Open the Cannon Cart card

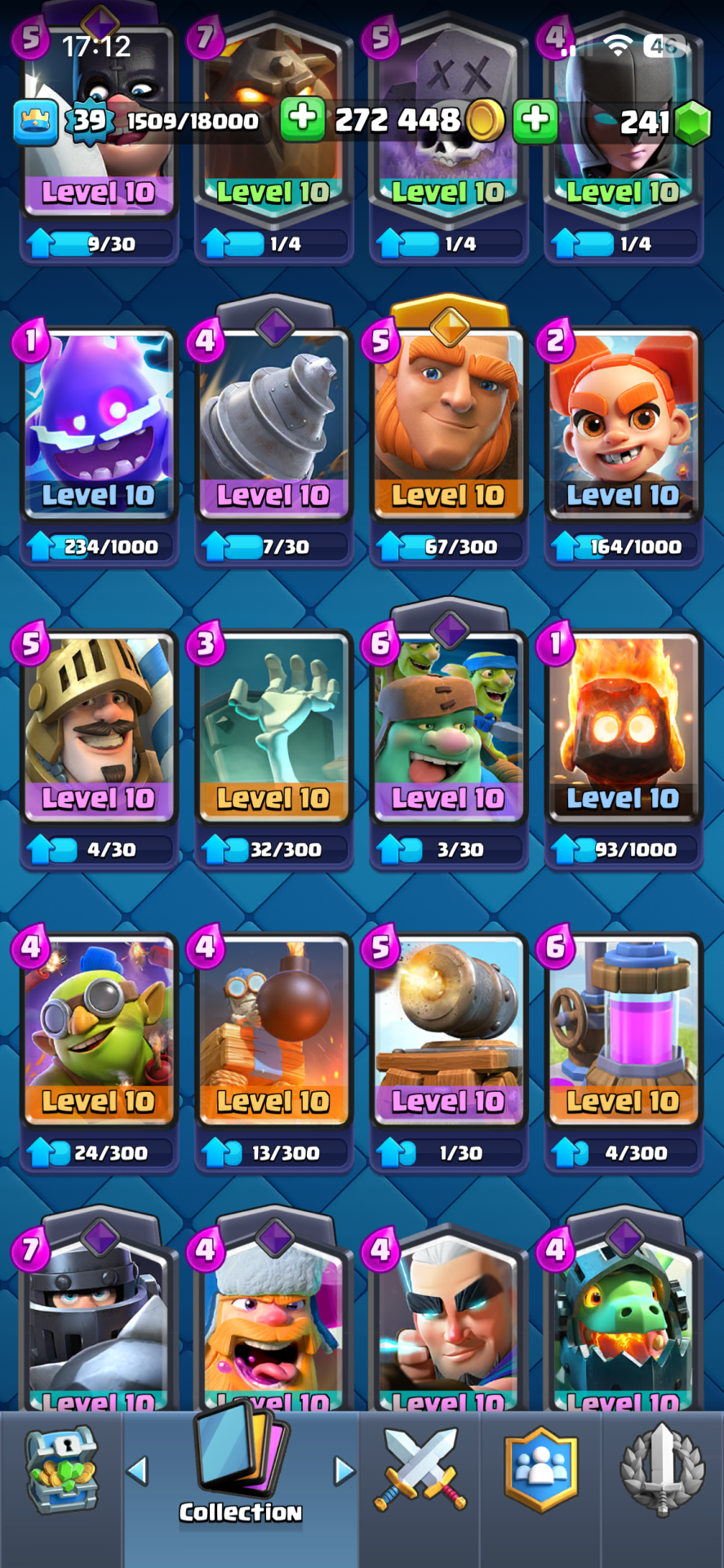pos(448,1029)
